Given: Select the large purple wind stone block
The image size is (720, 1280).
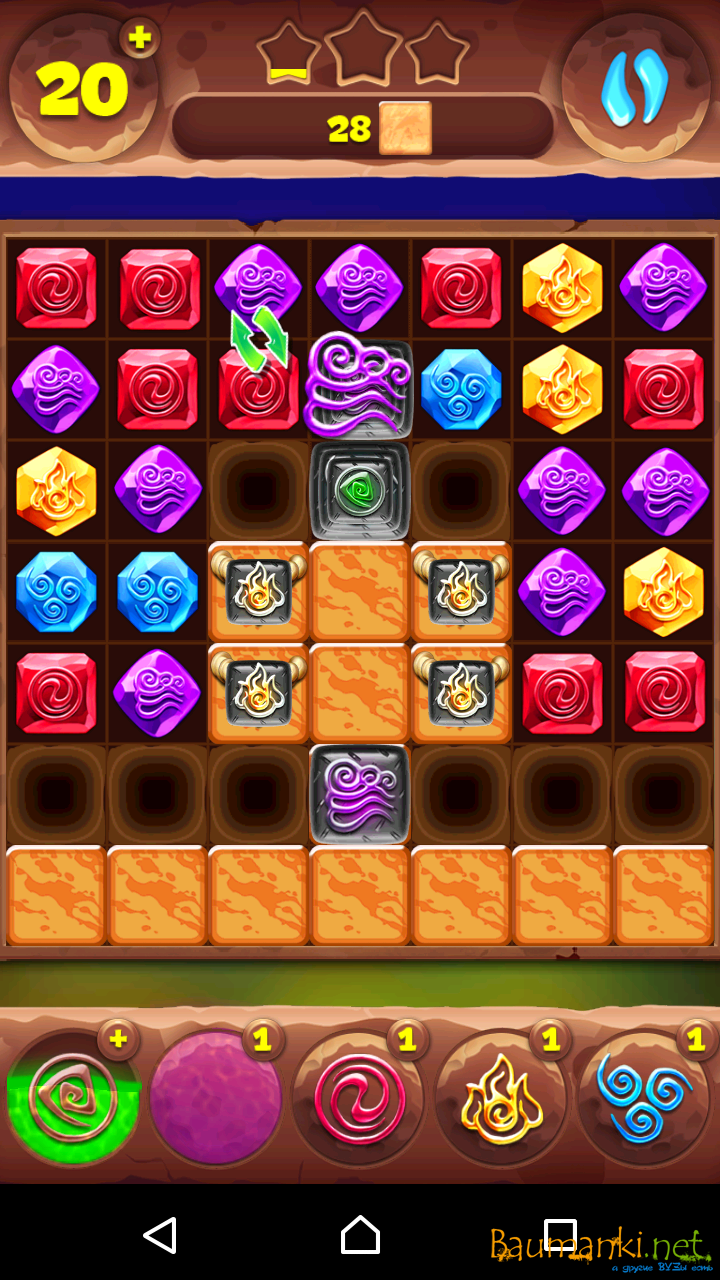Looking at the screenshot, I should (358, 387).
